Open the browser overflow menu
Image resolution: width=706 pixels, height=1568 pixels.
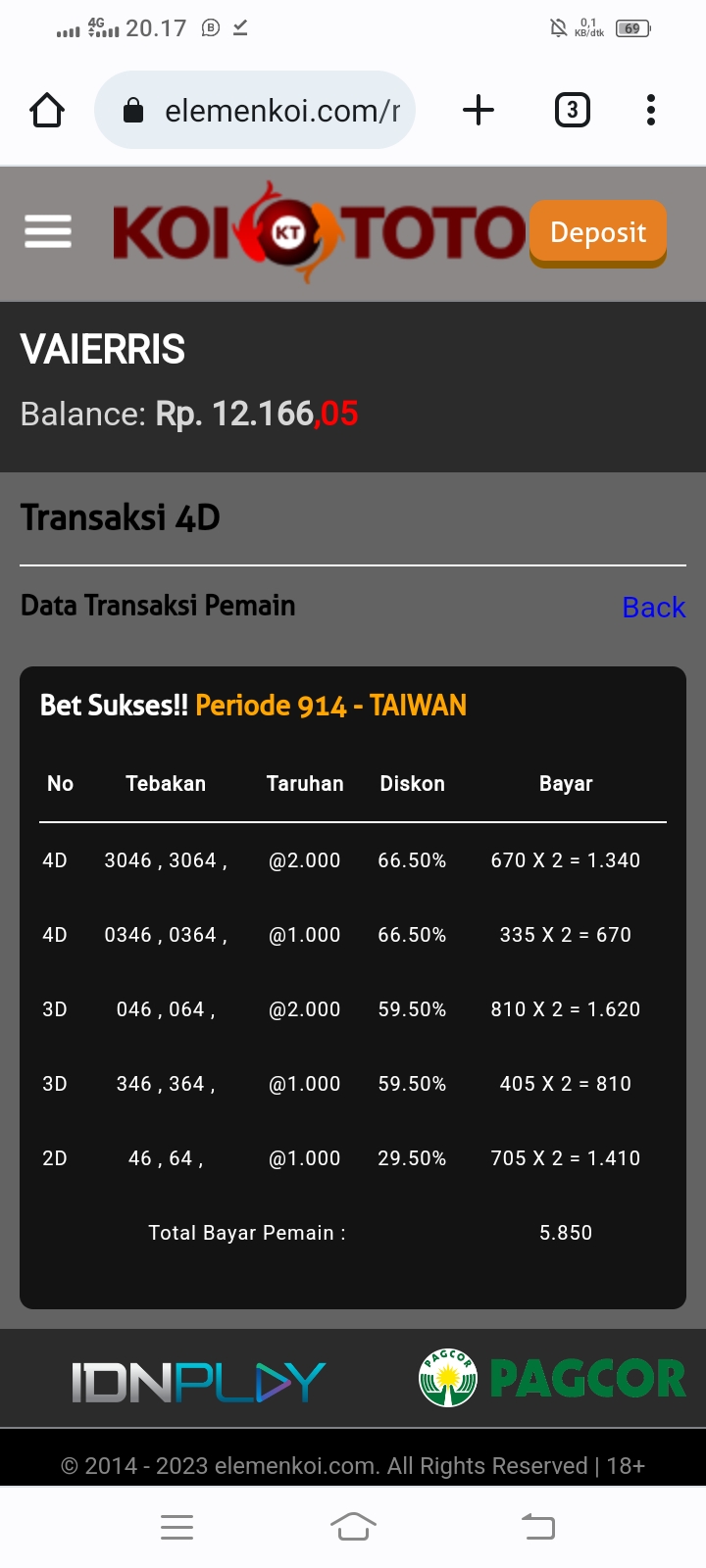coord(651,110)
